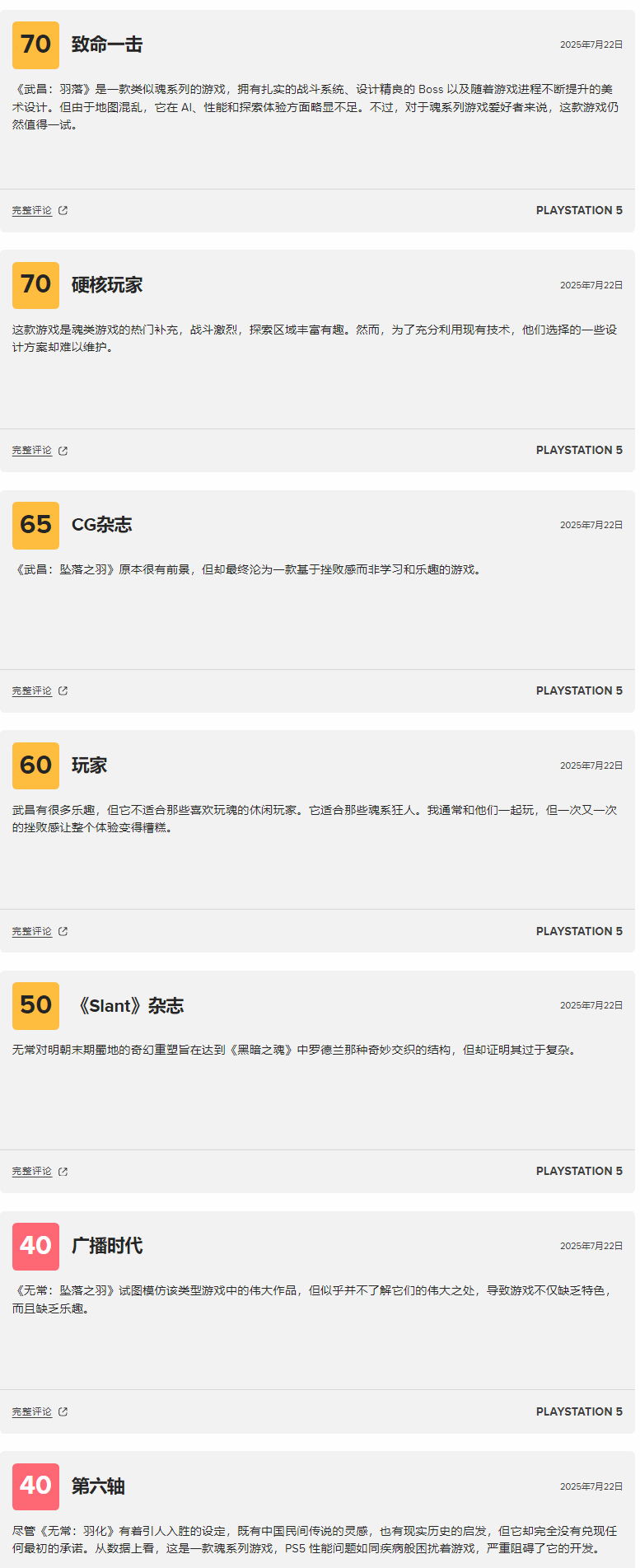Open the 第六轴 publication title
640x1568 pixels.
[x=97, y=1486]
